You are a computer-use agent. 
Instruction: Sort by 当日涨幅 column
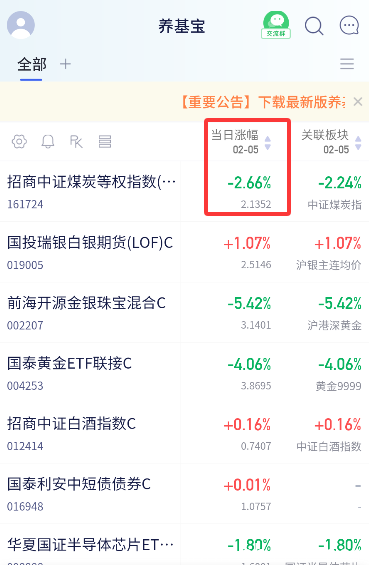241,142
